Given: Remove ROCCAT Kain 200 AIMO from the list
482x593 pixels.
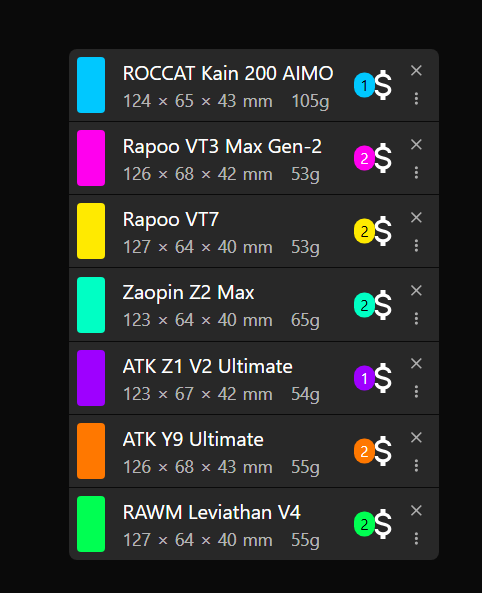Looking at the screenshot, I should coord(416,70).
